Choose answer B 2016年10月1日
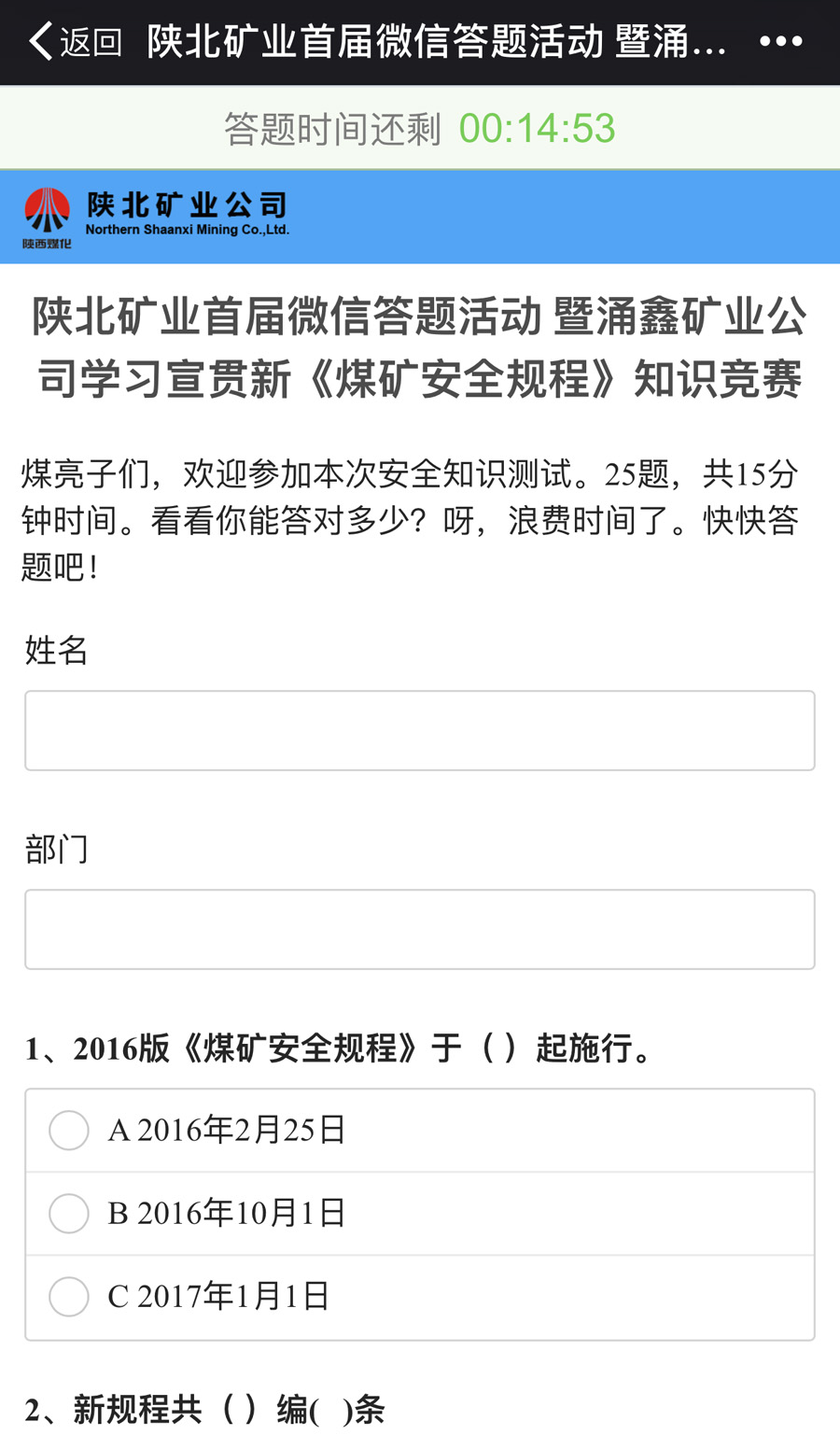 pyautogui.click(x=69, y=1214)
